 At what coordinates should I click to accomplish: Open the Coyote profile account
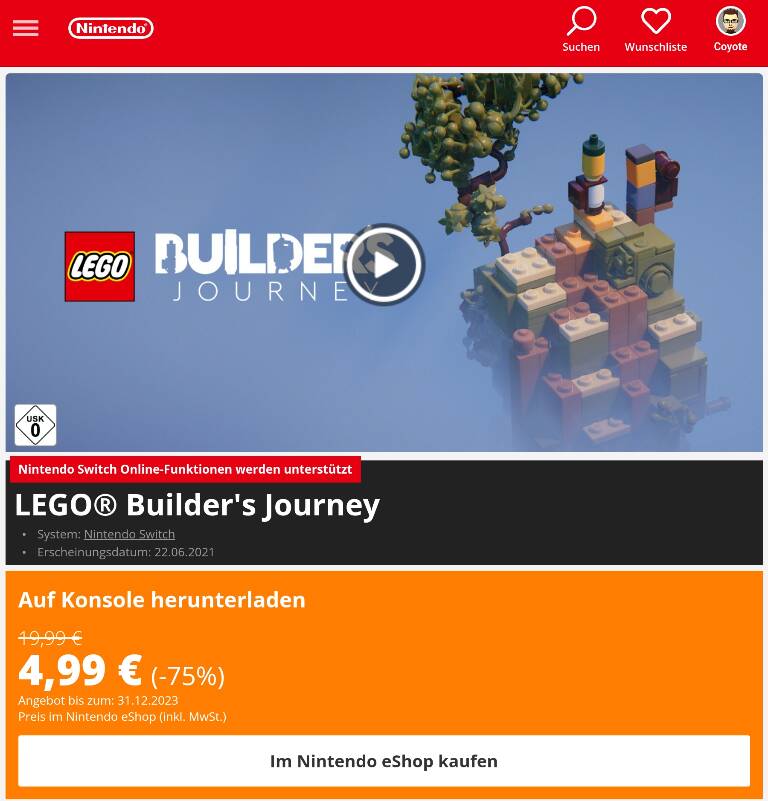click(x=730, y=29)
